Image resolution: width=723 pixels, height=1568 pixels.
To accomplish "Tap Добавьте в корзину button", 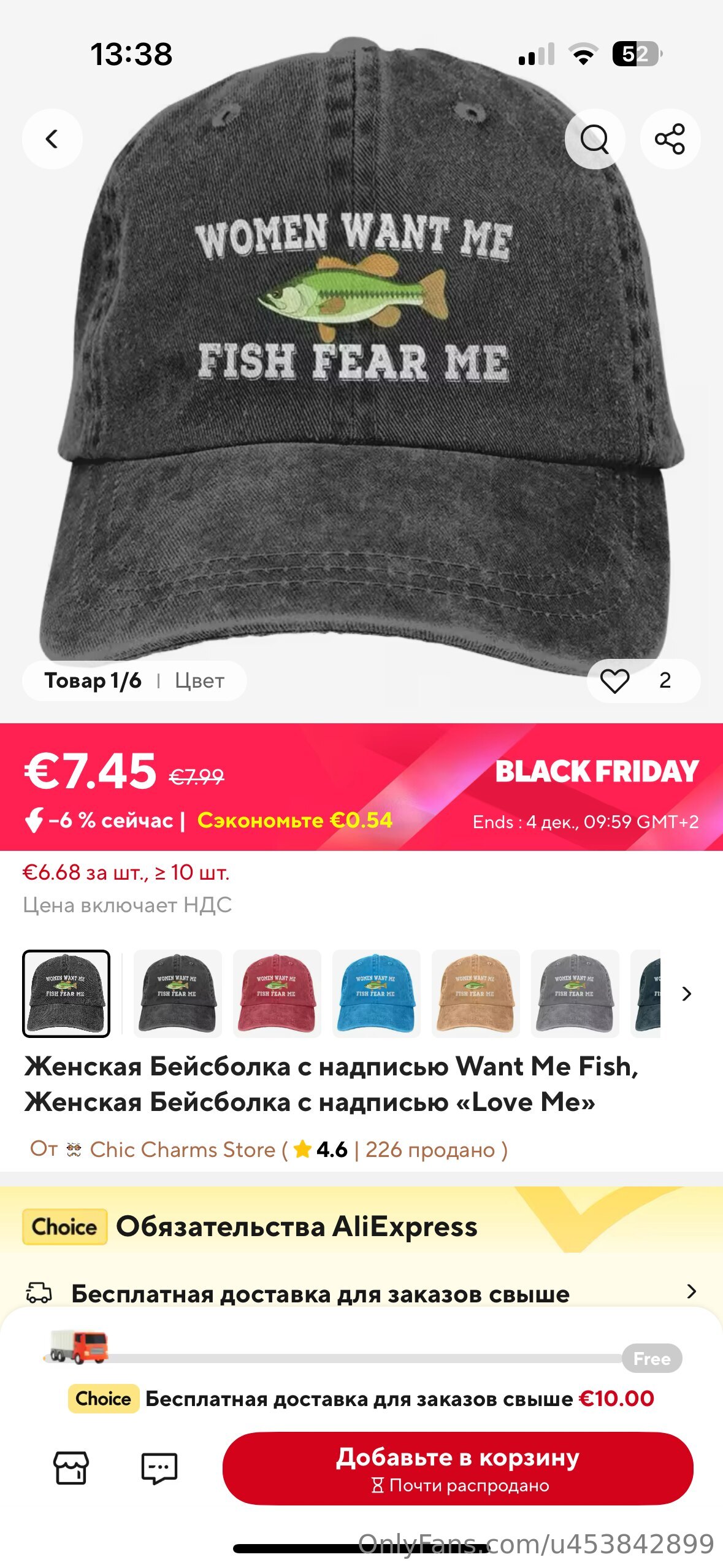I will click(457, 1468).
